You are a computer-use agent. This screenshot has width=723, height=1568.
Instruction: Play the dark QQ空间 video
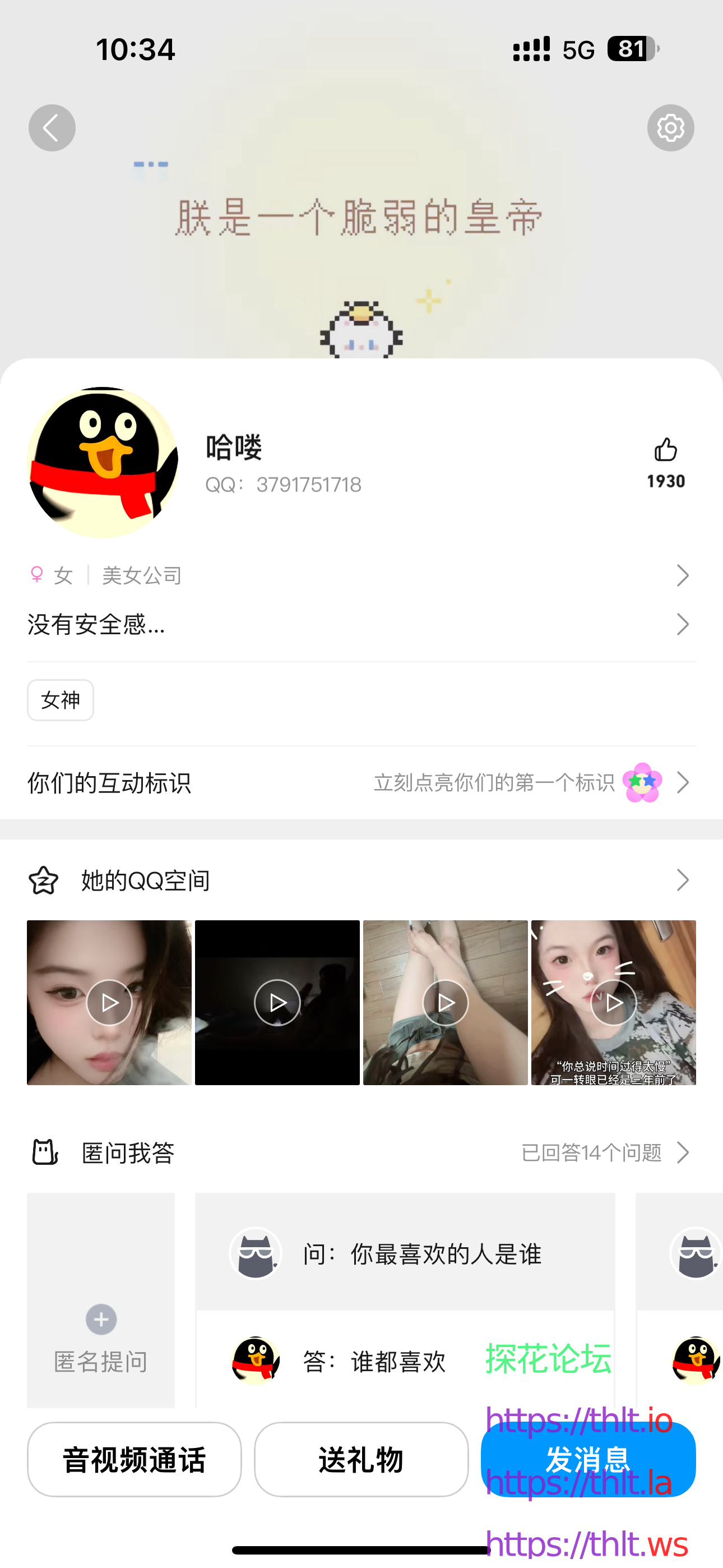(277, 1003)
